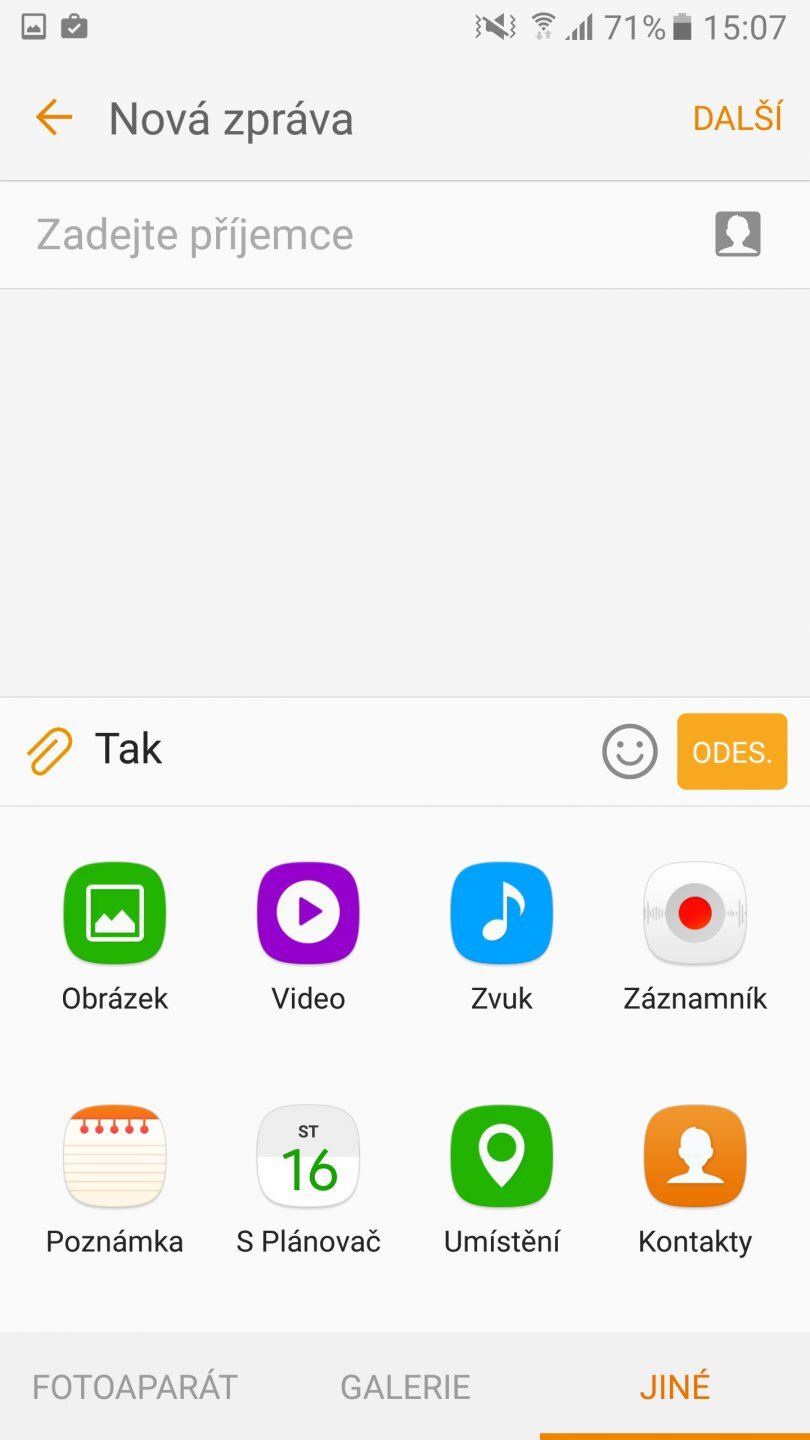
Task: Attach a contact via the Kontakty icon
Action: pos(695,1156)
